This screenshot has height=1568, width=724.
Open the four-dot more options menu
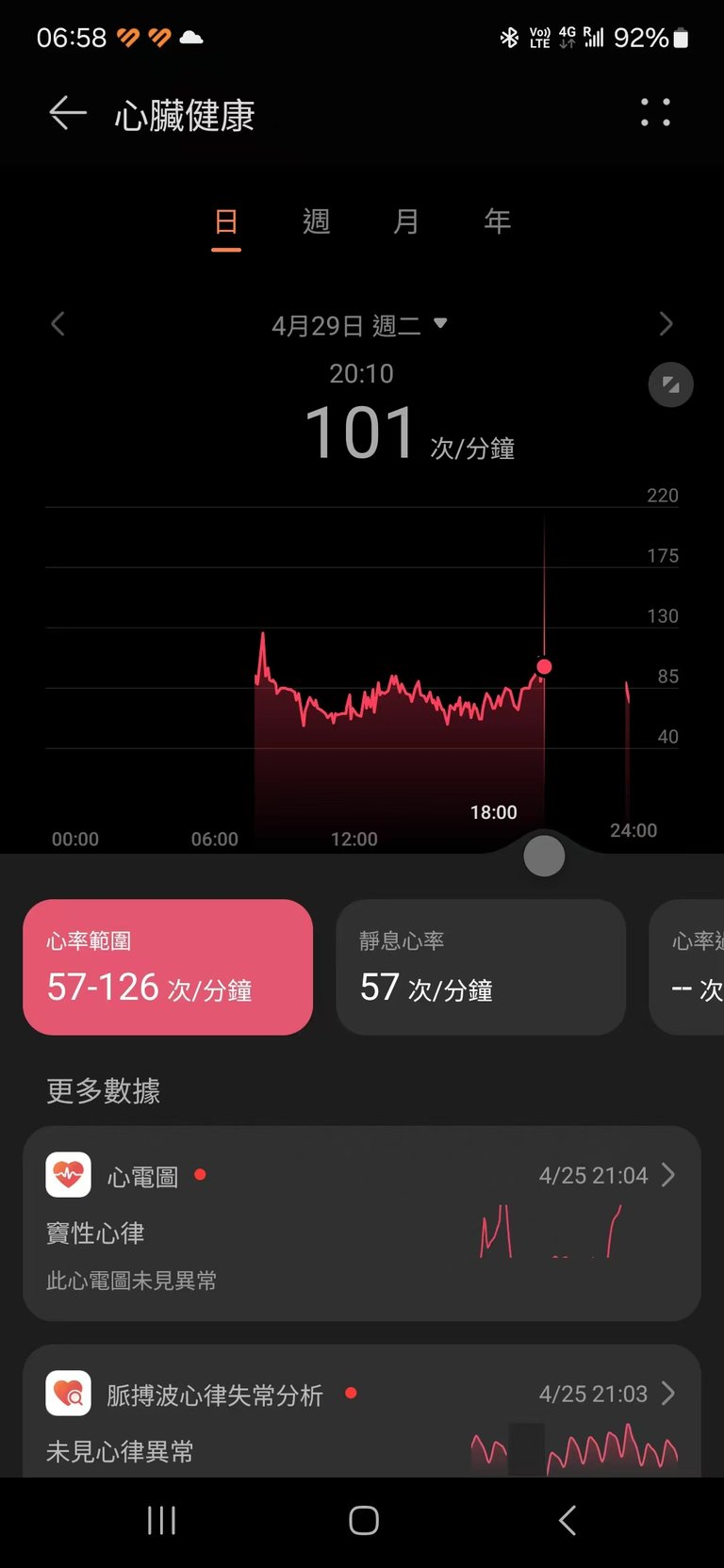click(655, 112)
